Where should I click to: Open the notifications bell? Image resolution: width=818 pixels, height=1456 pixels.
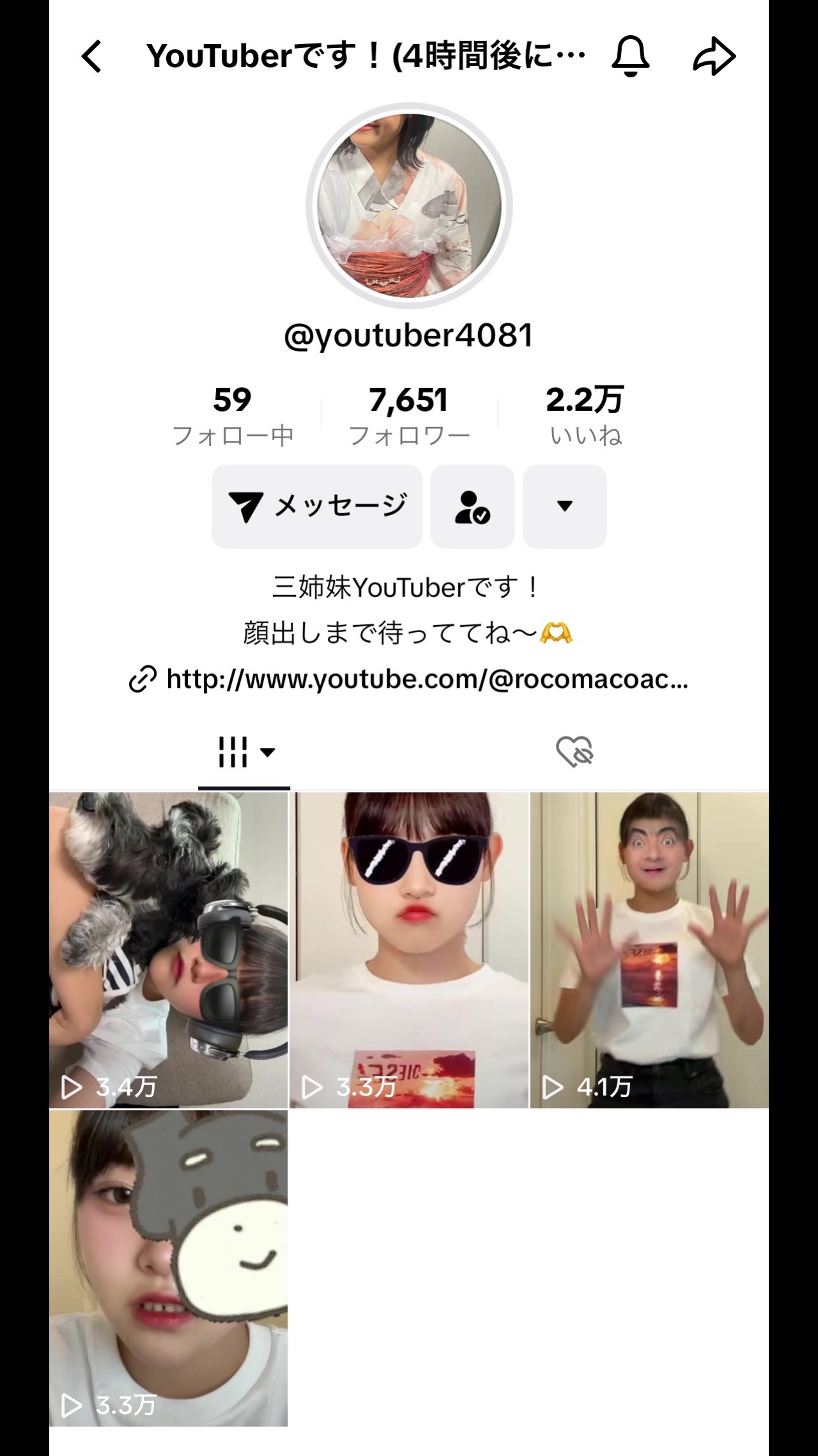pos(630,56)
